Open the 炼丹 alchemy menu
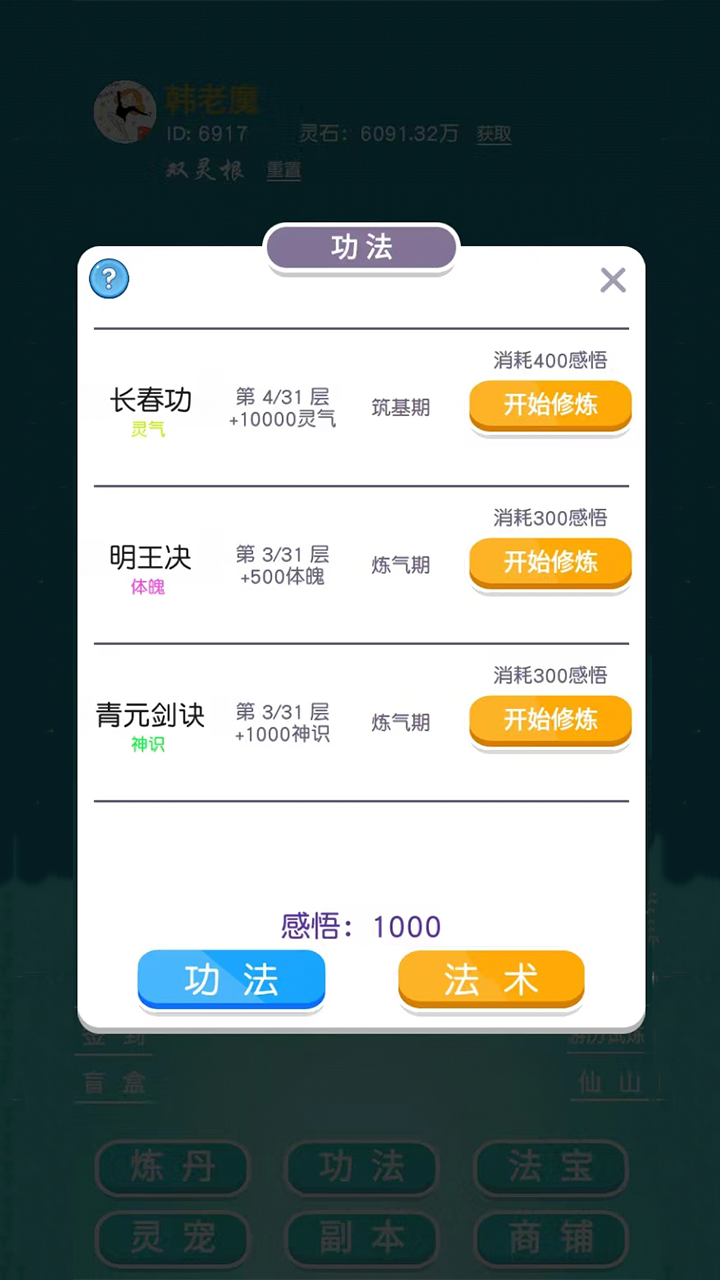Screen dimensions: 720x1280 coord(172,1169)
